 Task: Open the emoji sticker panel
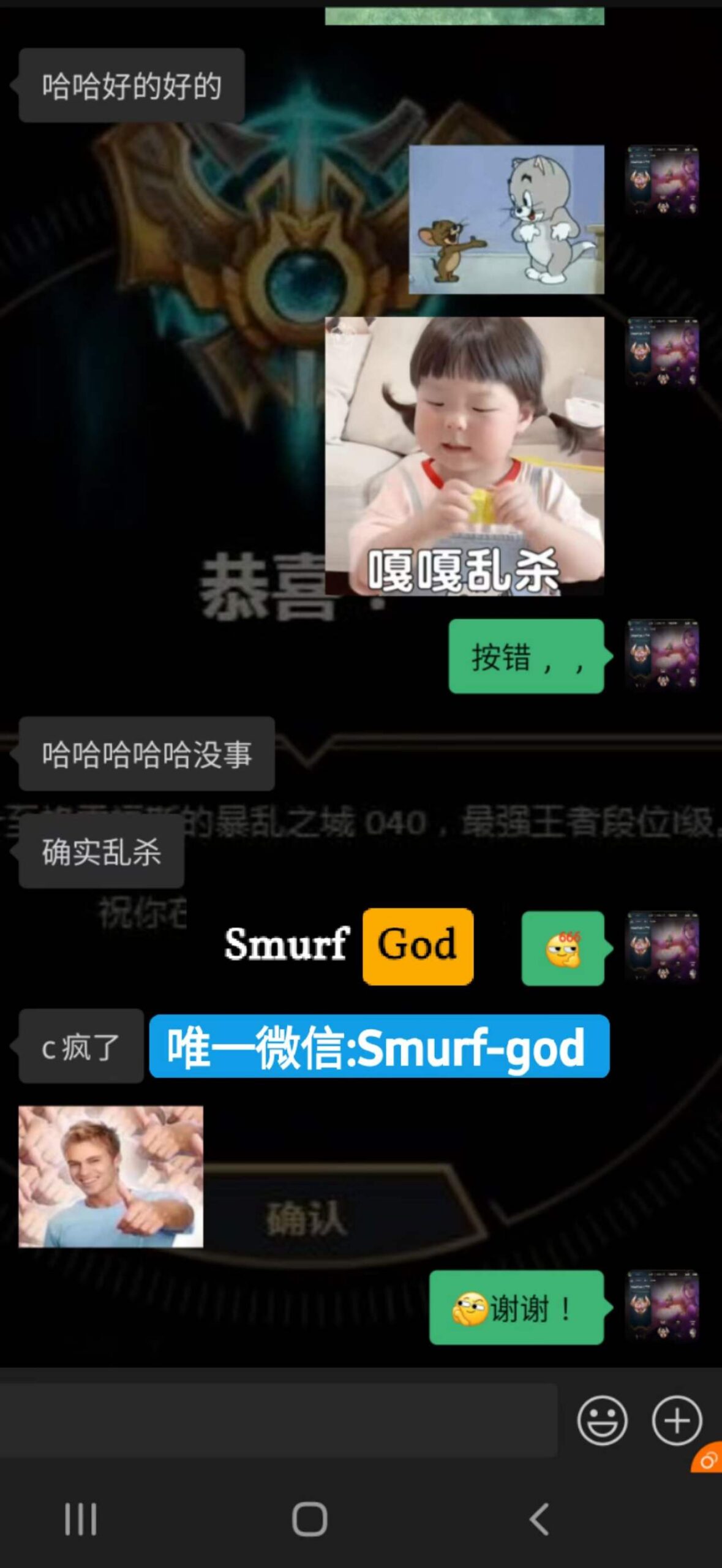601,1420
